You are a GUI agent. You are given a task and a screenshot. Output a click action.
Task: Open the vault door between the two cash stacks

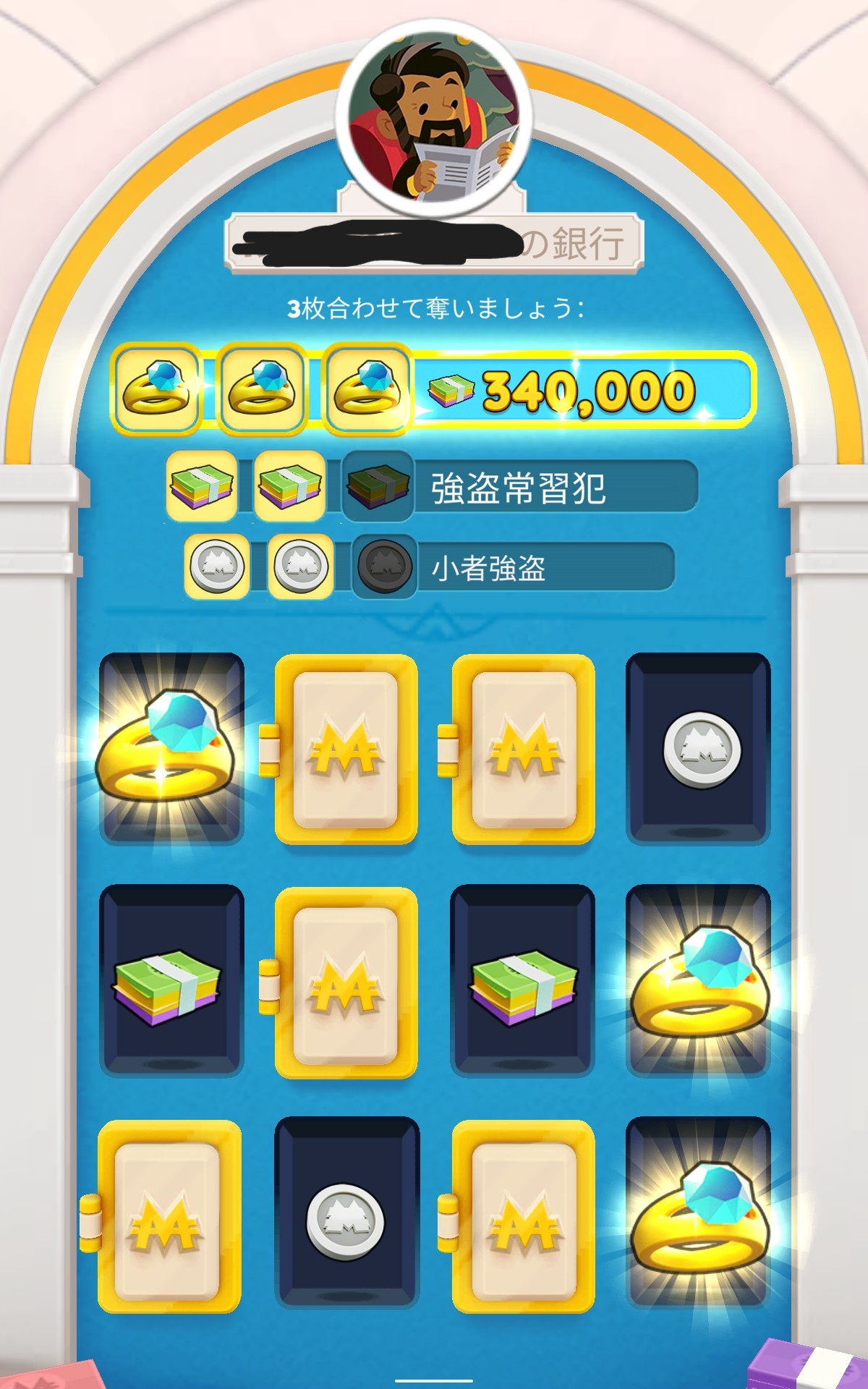coord(346,982)
